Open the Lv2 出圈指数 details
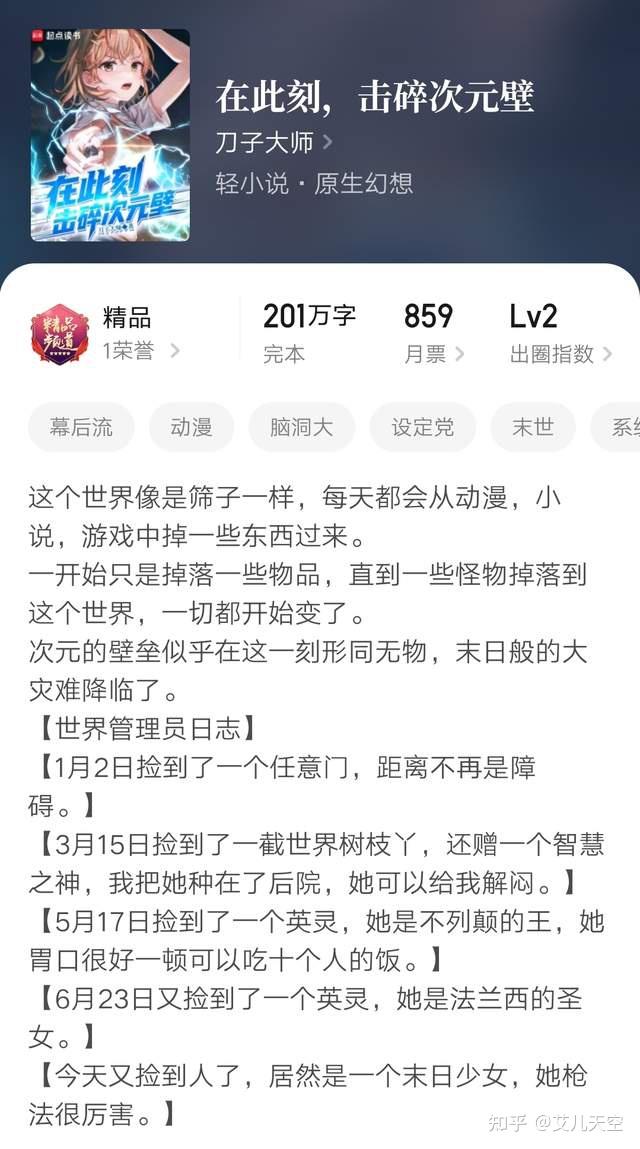Screen dimensions: 640x1149 pos(561,334)
